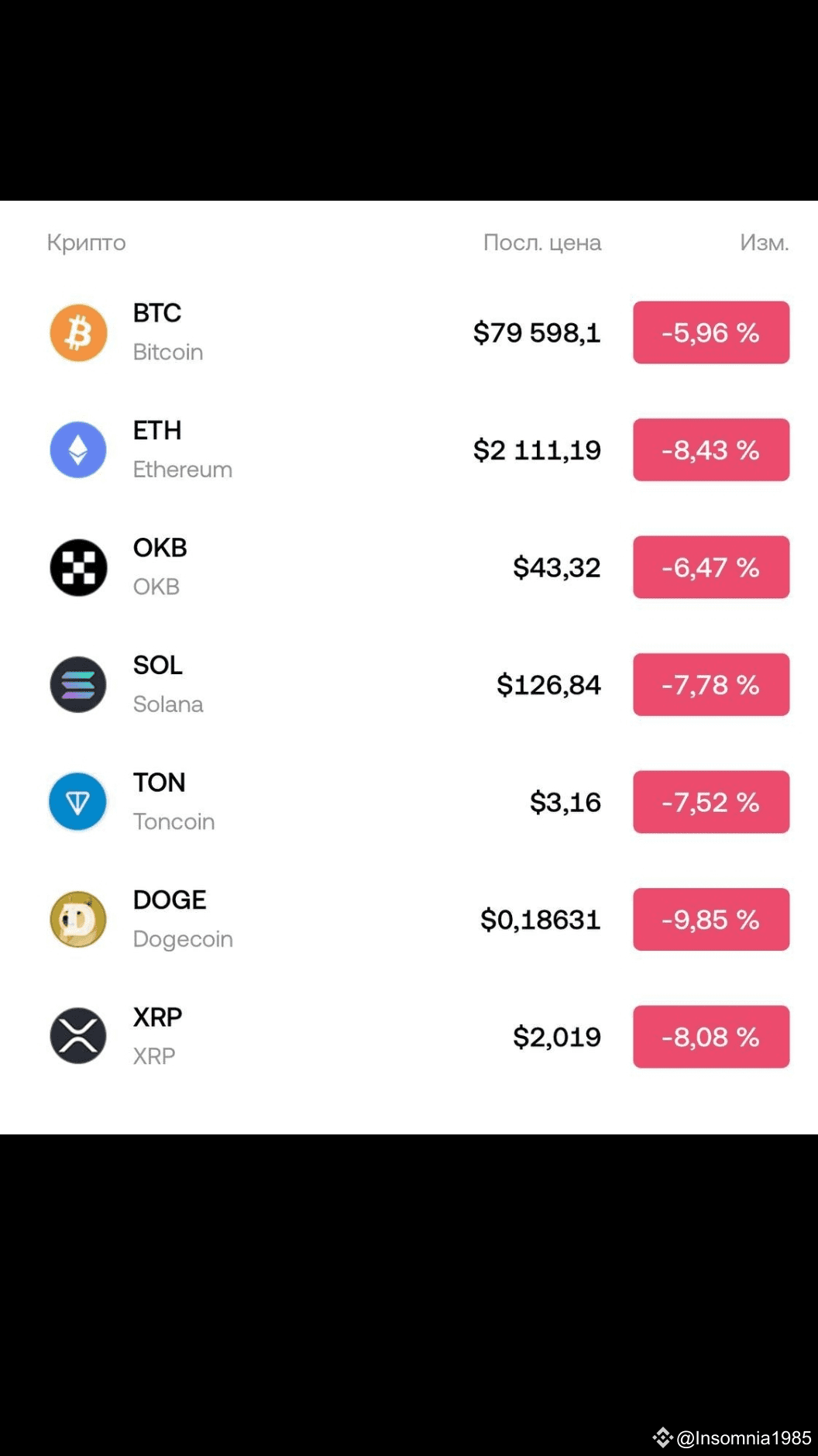Click the Ethereum logo icon

[x=77, y=449]
